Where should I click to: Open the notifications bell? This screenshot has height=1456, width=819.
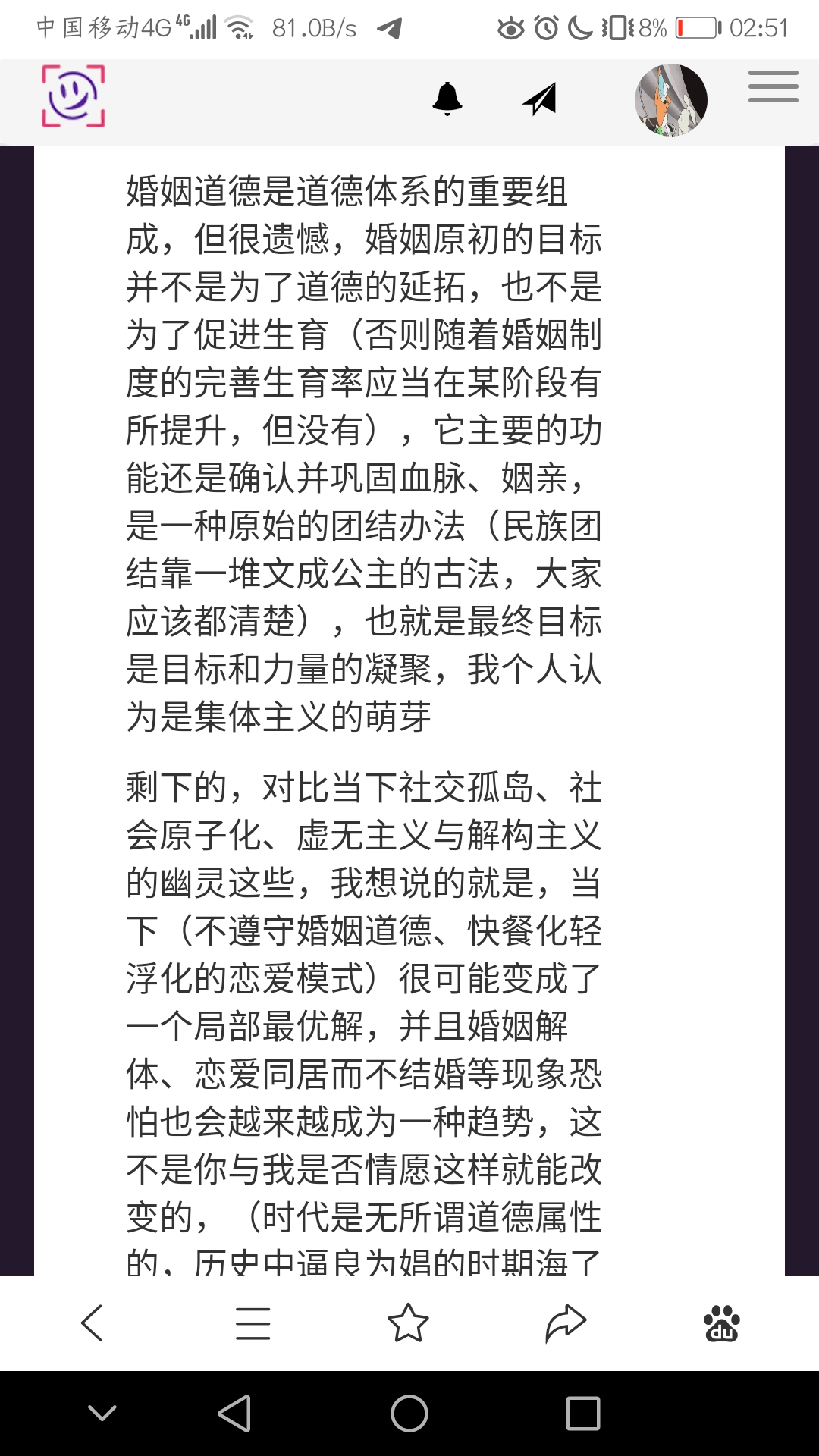(x=447, y=99)
